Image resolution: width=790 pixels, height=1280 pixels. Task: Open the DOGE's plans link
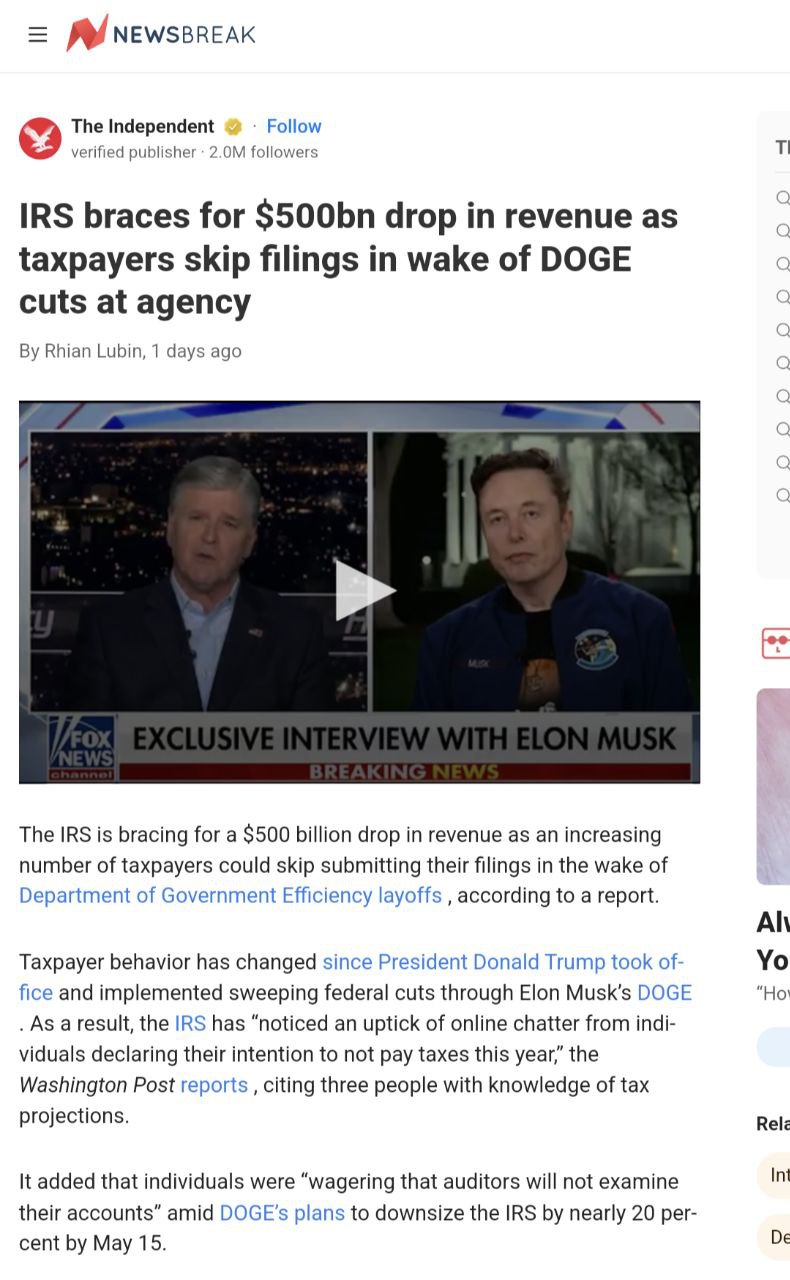pos(282,1213)
